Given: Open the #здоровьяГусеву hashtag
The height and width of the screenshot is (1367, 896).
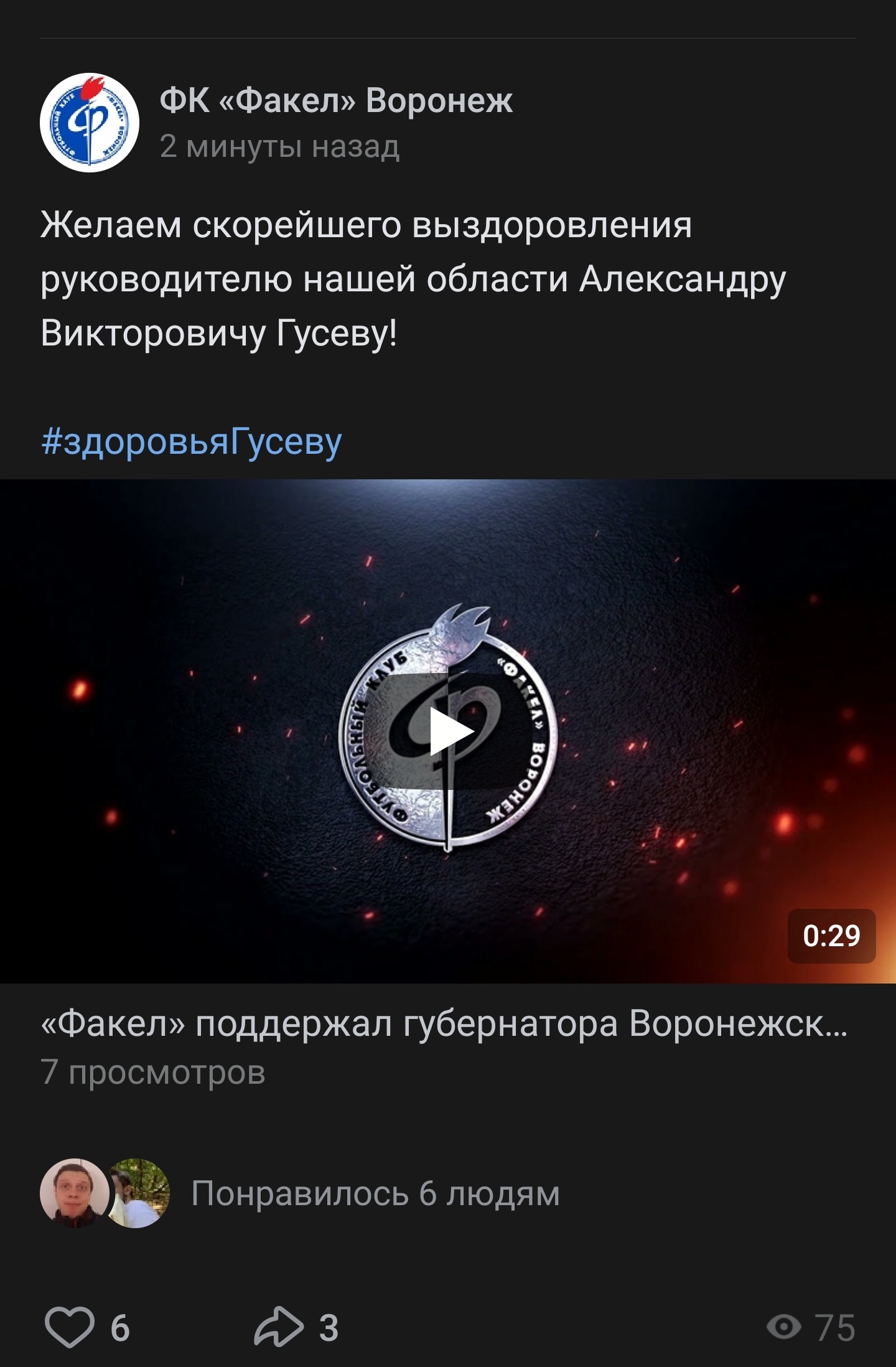Looking at the screenshot, I should point(191,441).
